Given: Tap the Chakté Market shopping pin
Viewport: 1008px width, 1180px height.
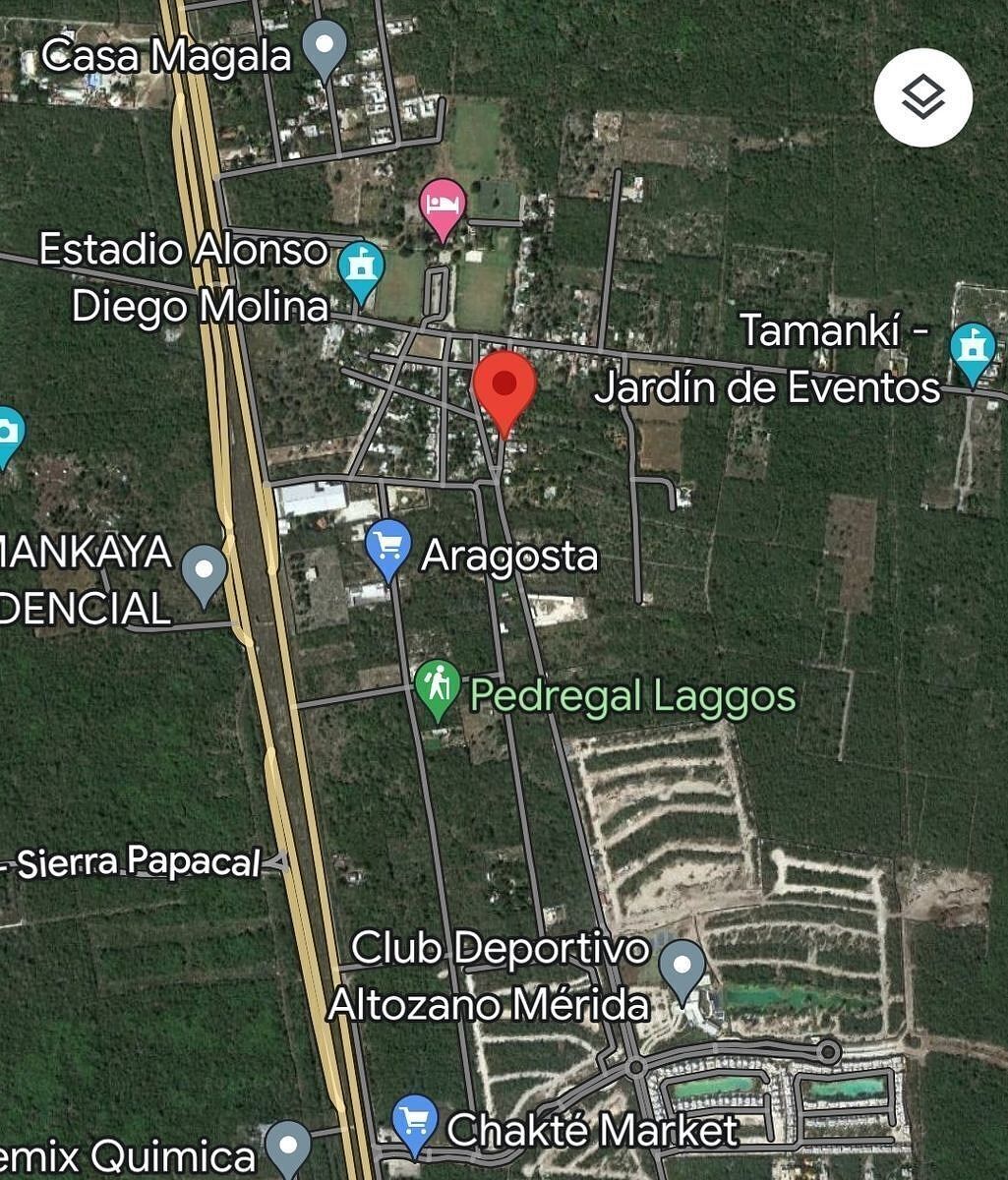Looking at the screenshot, I should click(415, 1123).
